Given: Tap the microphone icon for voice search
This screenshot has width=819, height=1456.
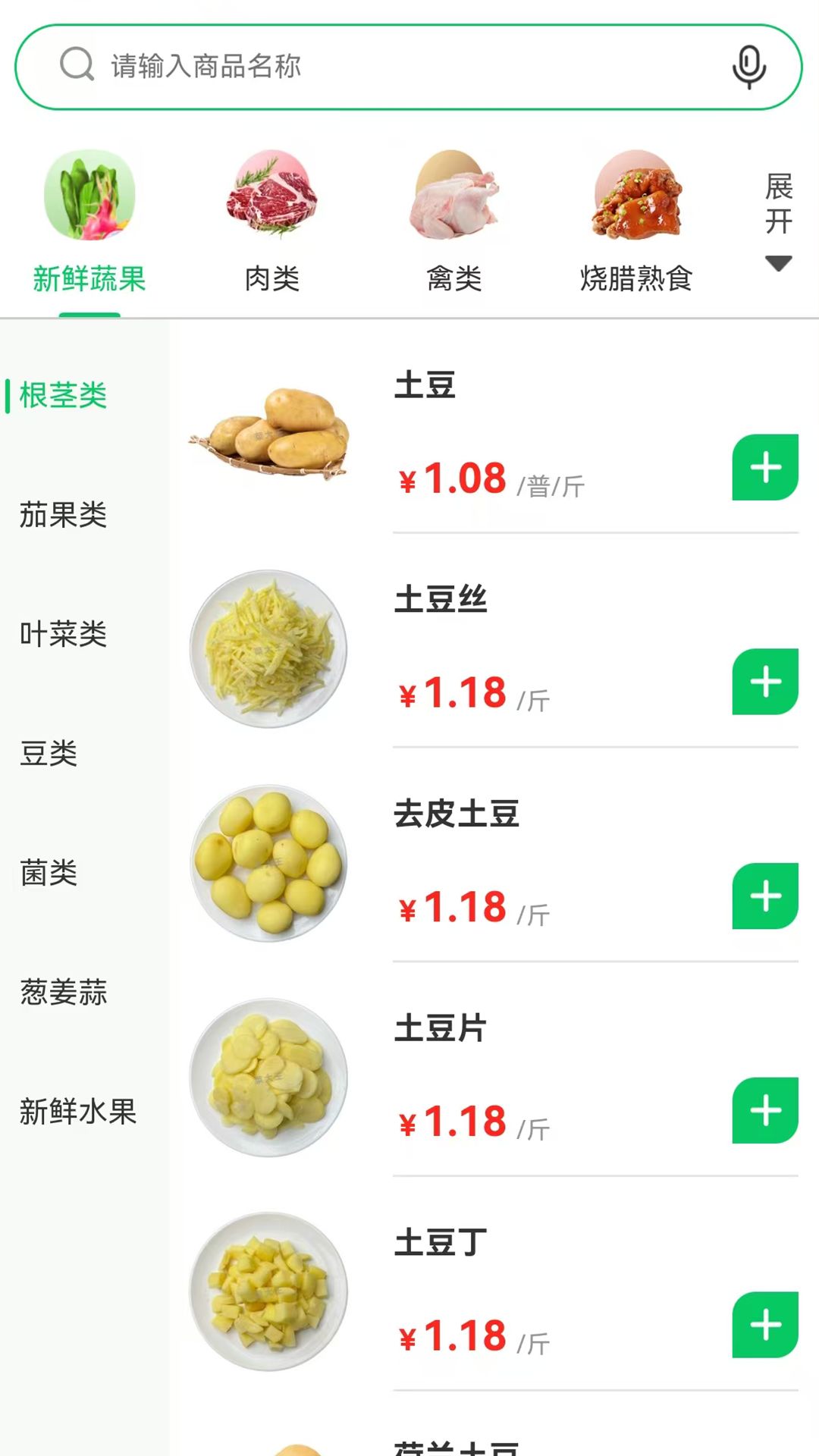Looking at the screenshot, I should click(x=749, y=66).
